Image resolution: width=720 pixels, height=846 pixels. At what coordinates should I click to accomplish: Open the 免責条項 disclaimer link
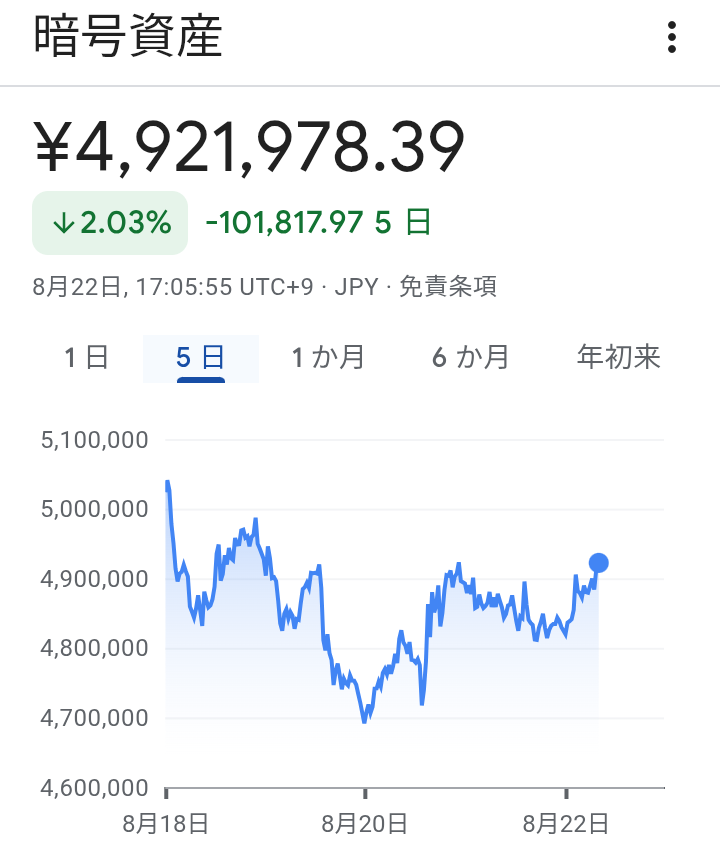click(x=448, y=287)
